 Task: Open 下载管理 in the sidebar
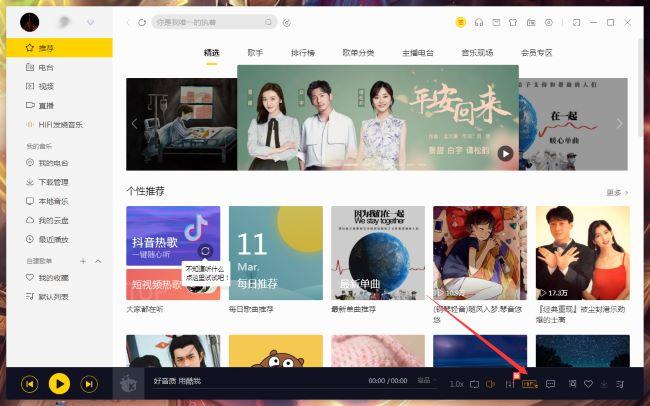[x=53, y=182]
